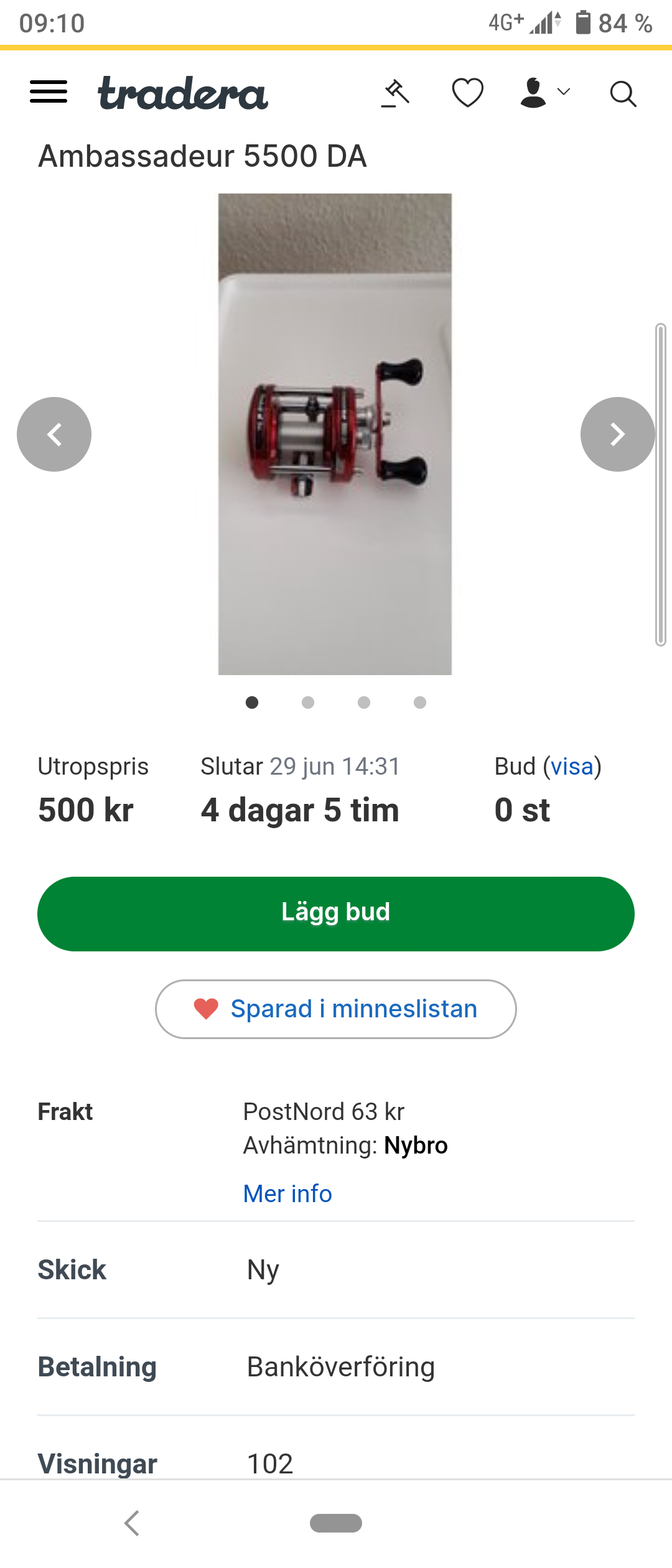Screen dimensions: 672x1568
Task: Enlarge the Ambassadeur reel photo
Action: (x=335, y=434)
